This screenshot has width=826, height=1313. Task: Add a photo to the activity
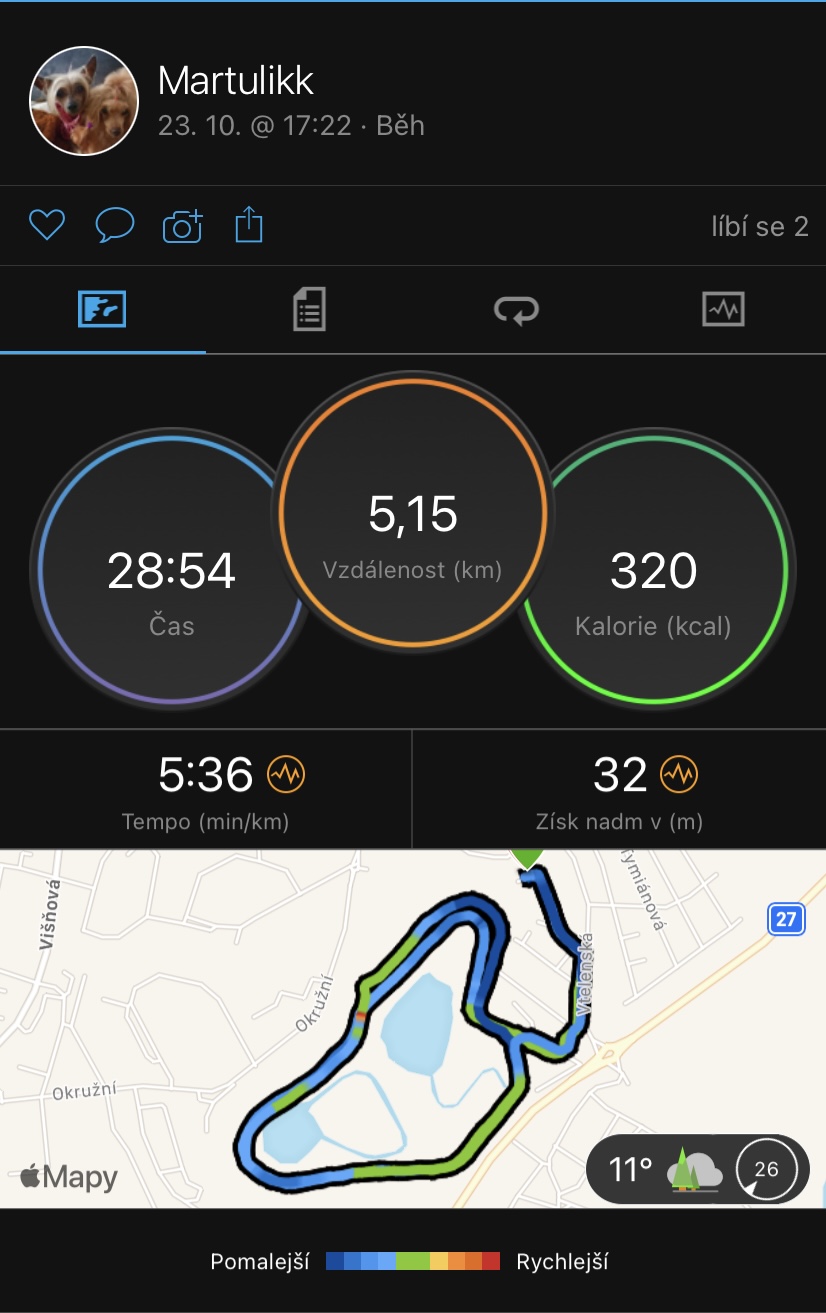[x=182, y=226]
